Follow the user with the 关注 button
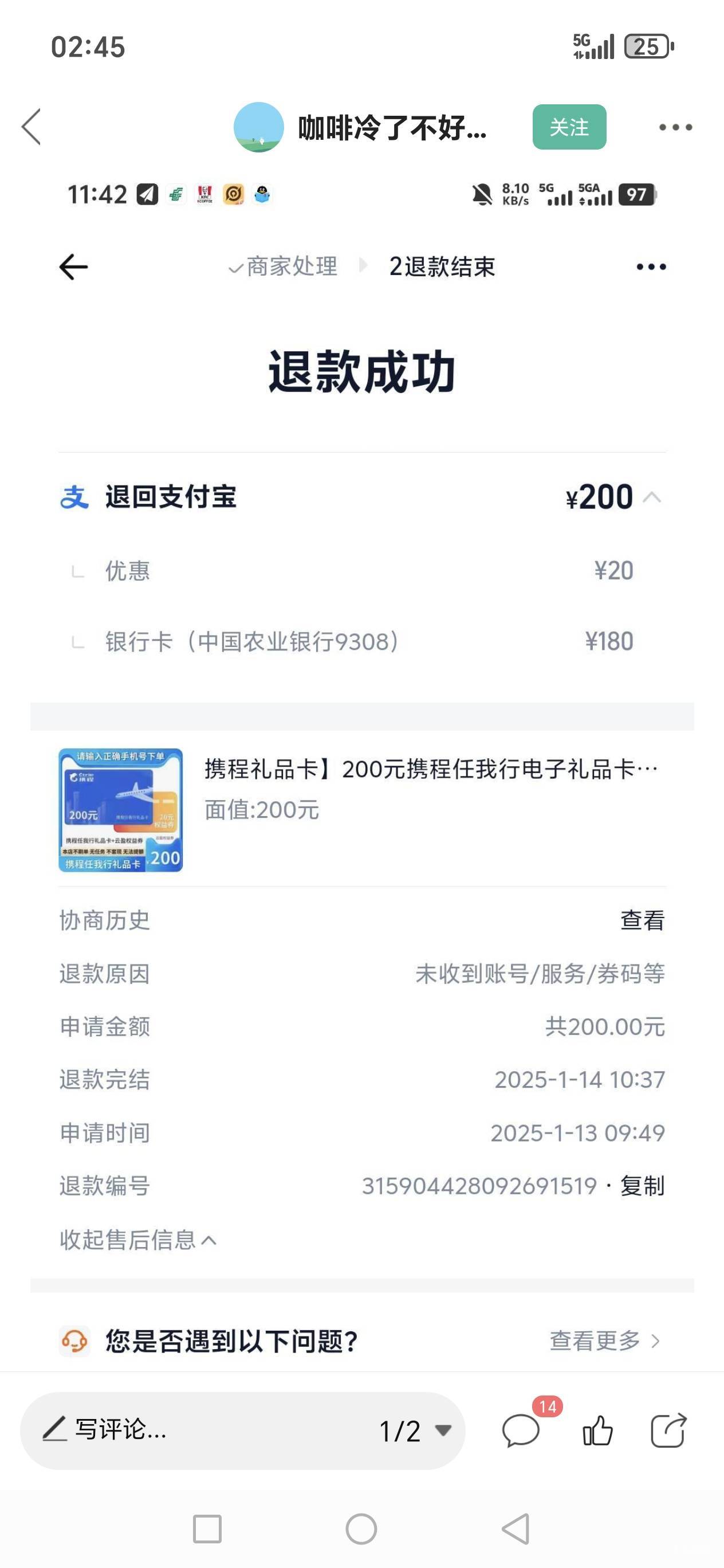This screenshot has width=724, height=1568. click(x=569, y=127)
